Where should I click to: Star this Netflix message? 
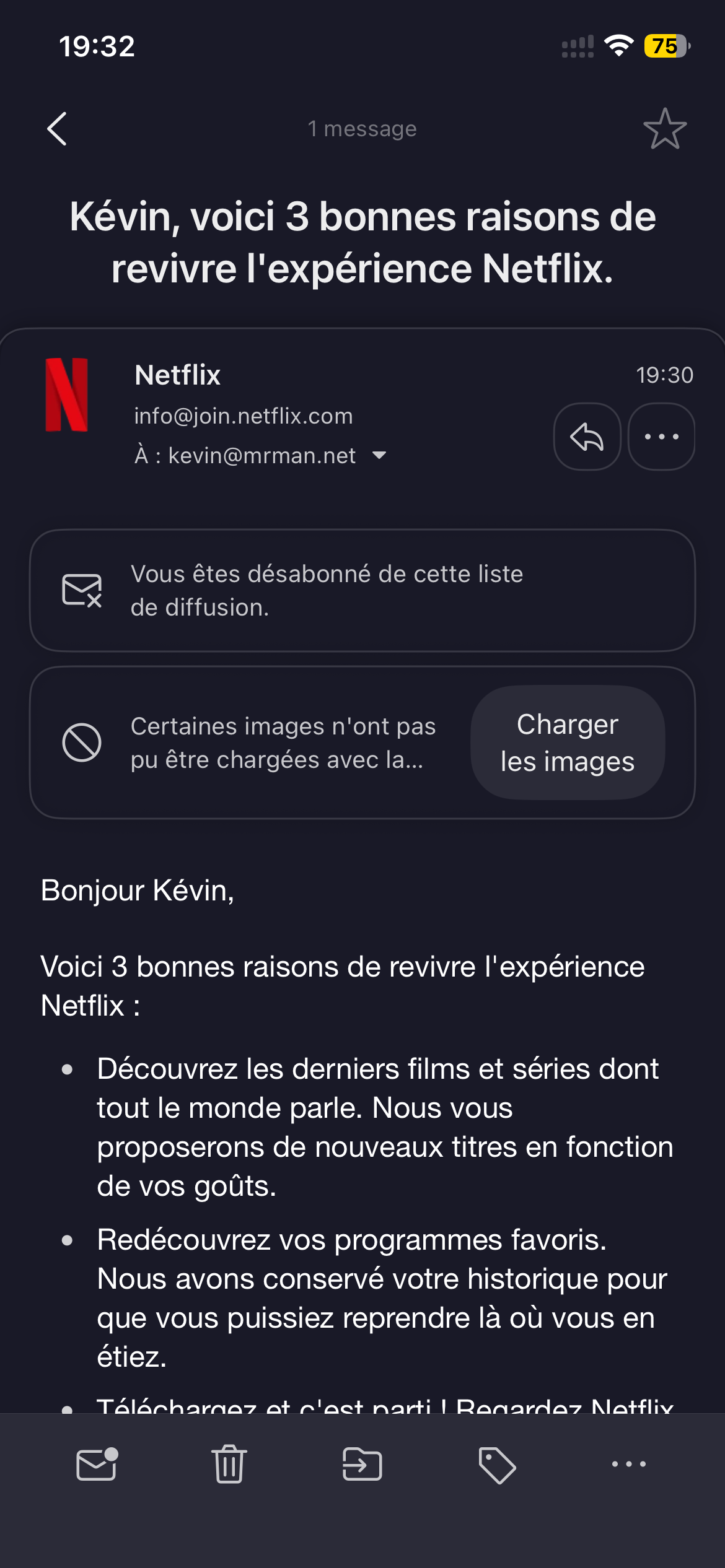click(x=665, y=129)
